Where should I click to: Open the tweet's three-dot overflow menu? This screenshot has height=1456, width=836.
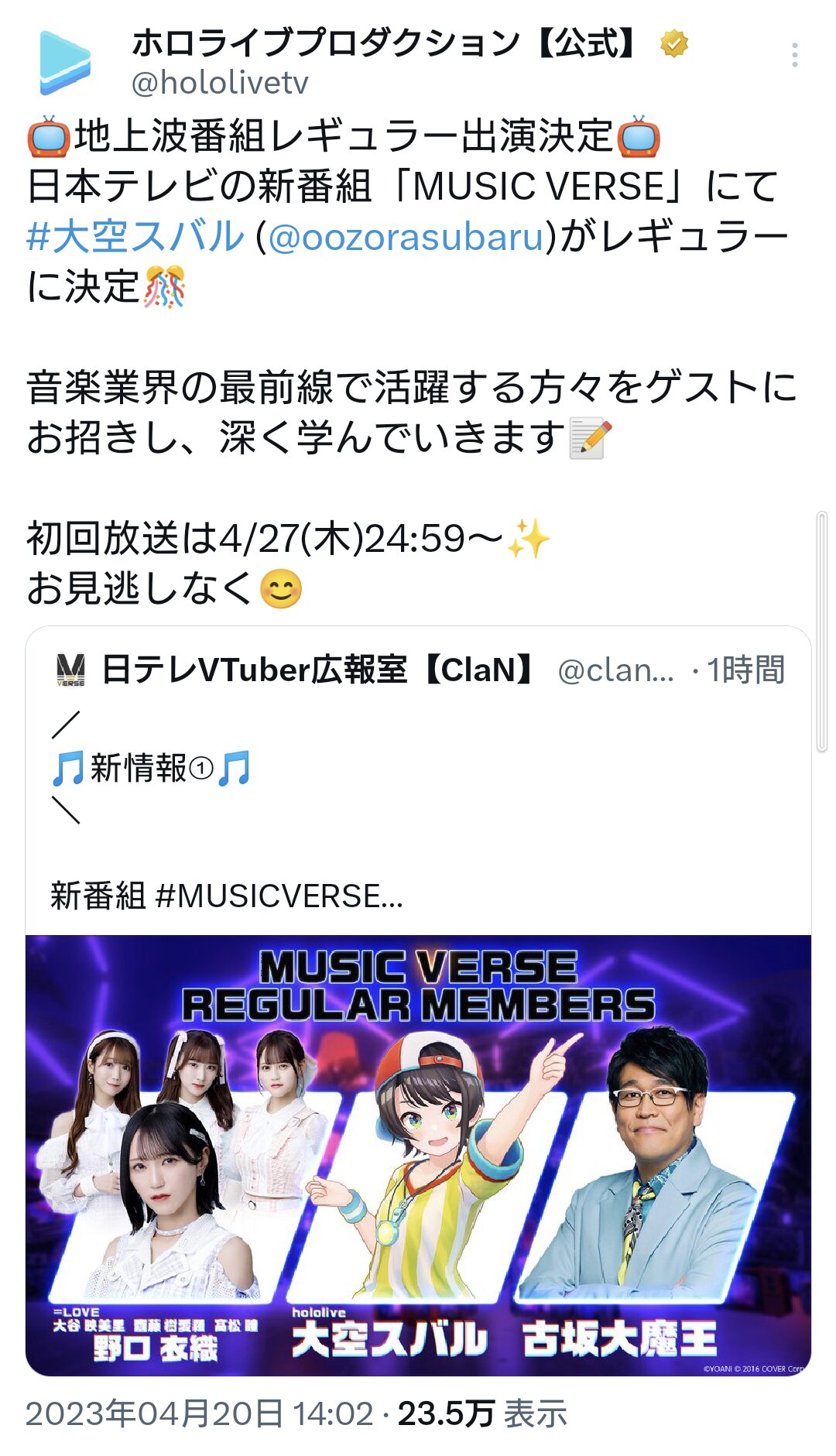coord(794,56)
